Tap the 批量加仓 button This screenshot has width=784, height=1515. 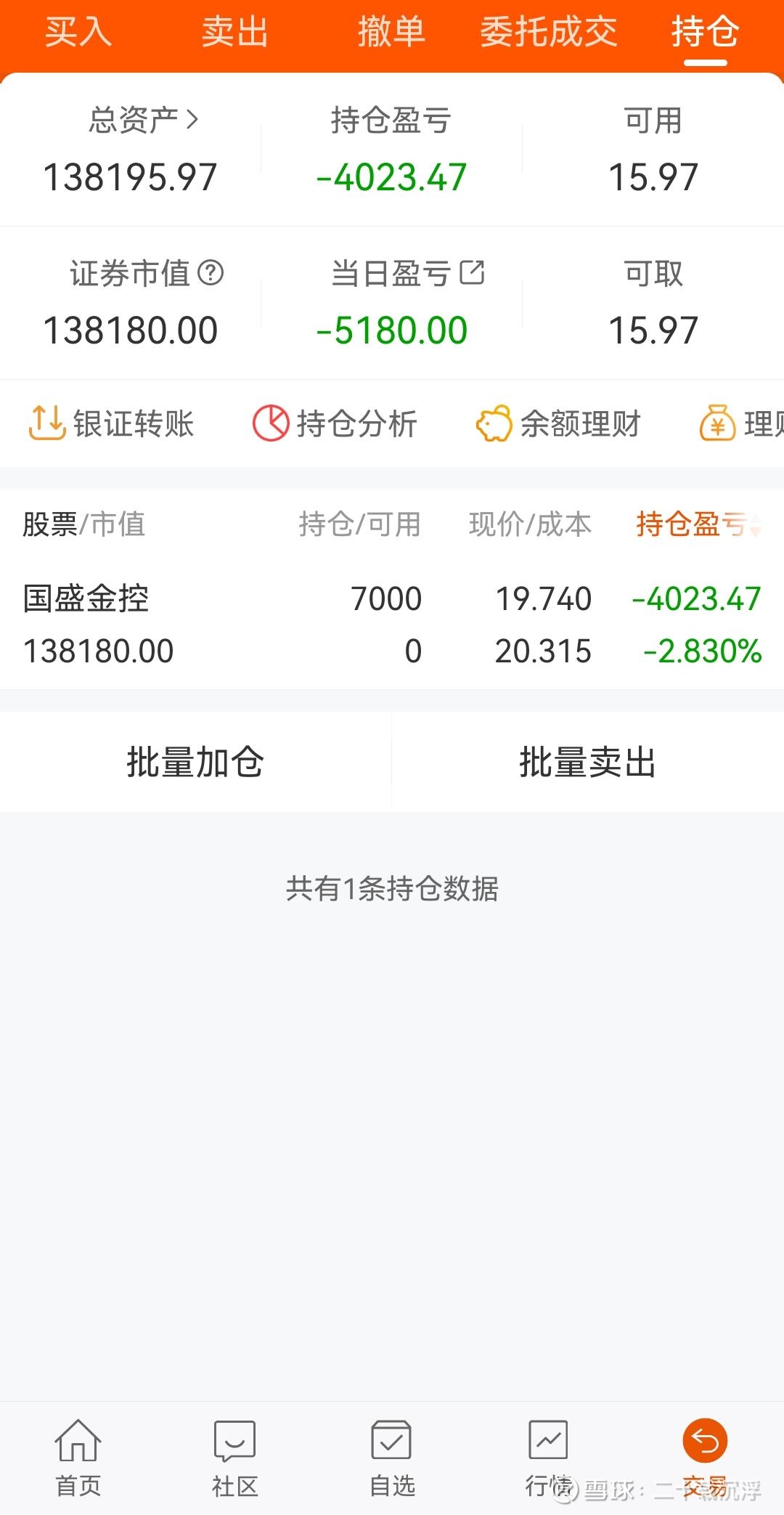195,762
